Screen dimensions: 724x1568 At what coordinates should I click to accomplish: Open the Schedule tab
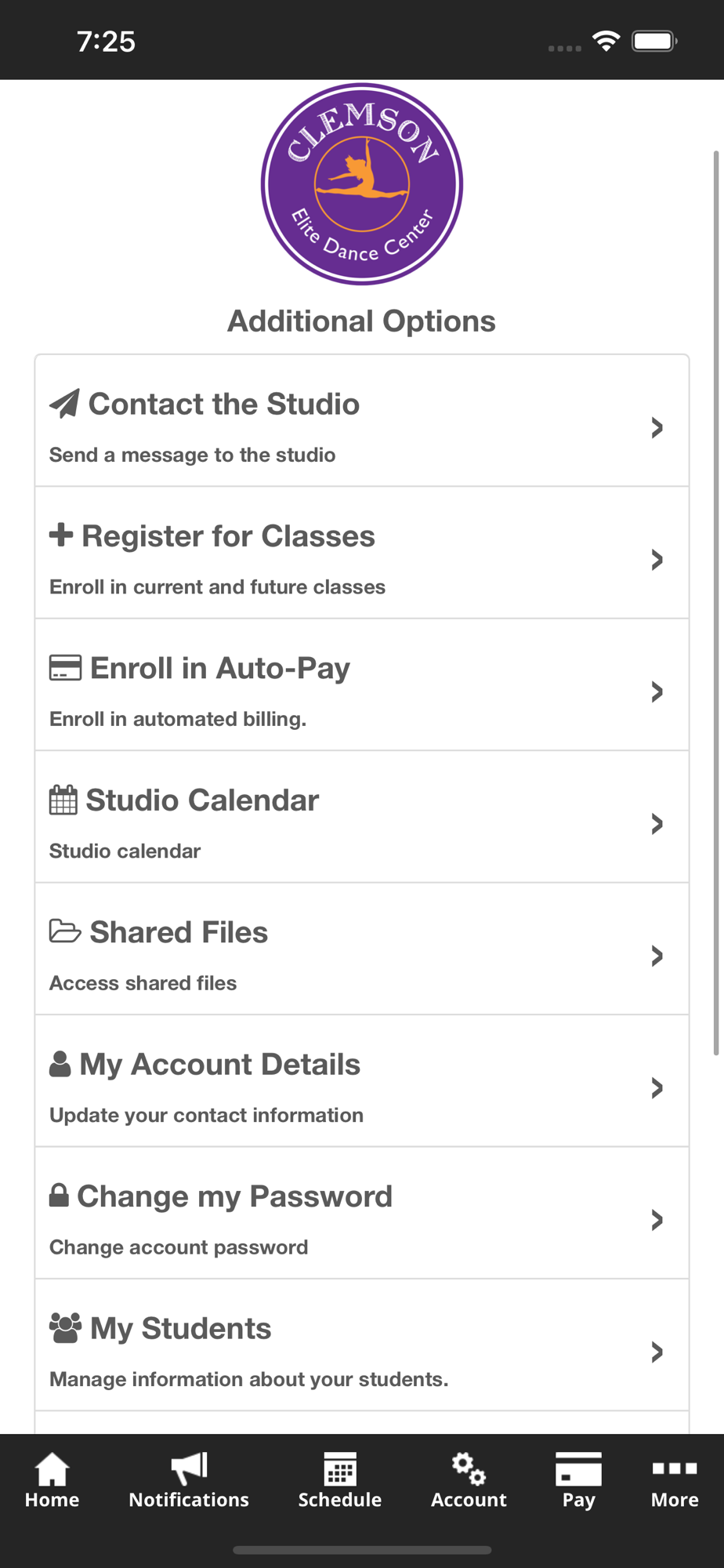(340, 1480)
